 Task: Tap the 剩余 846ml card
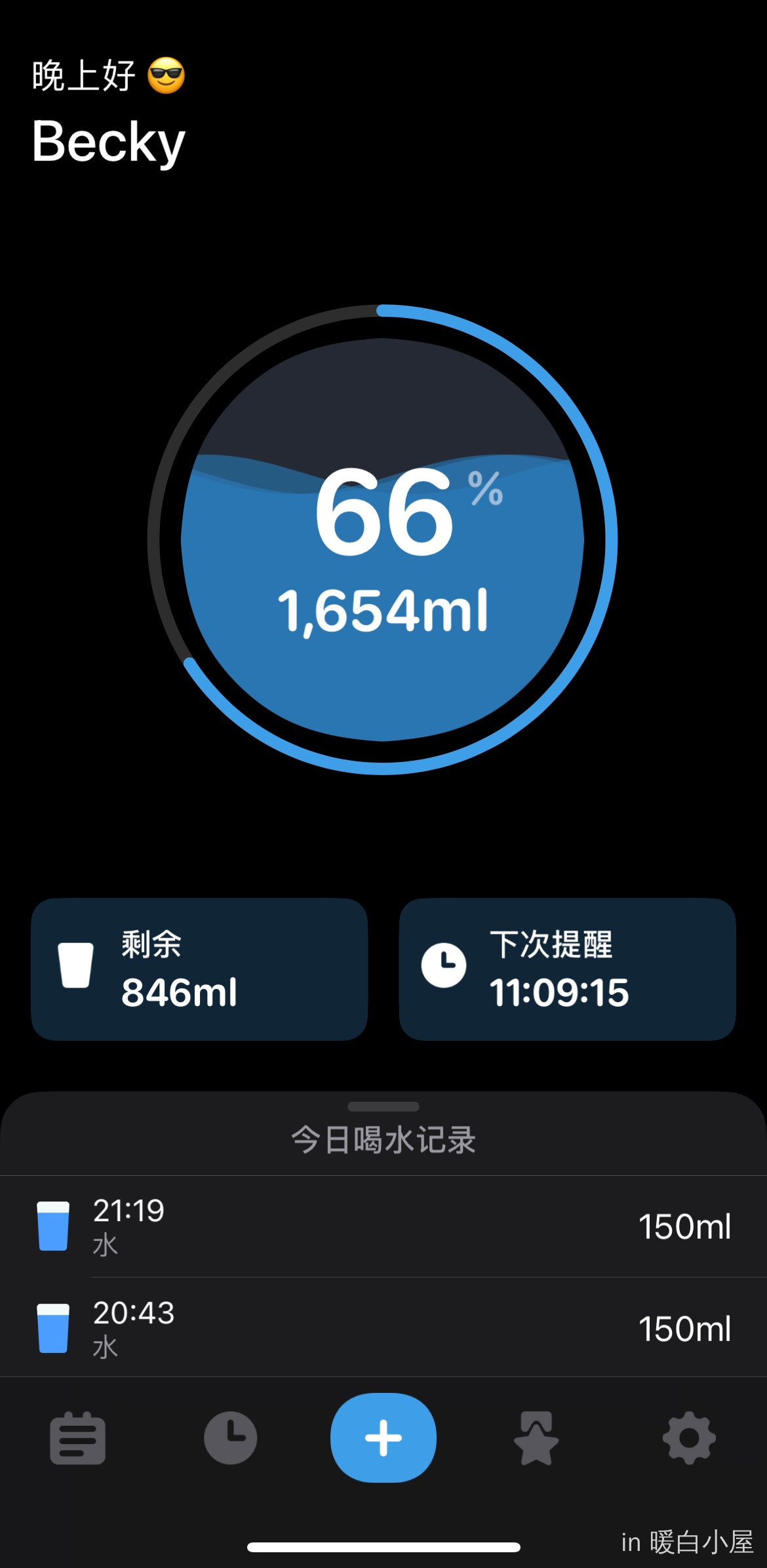point(199,969)
